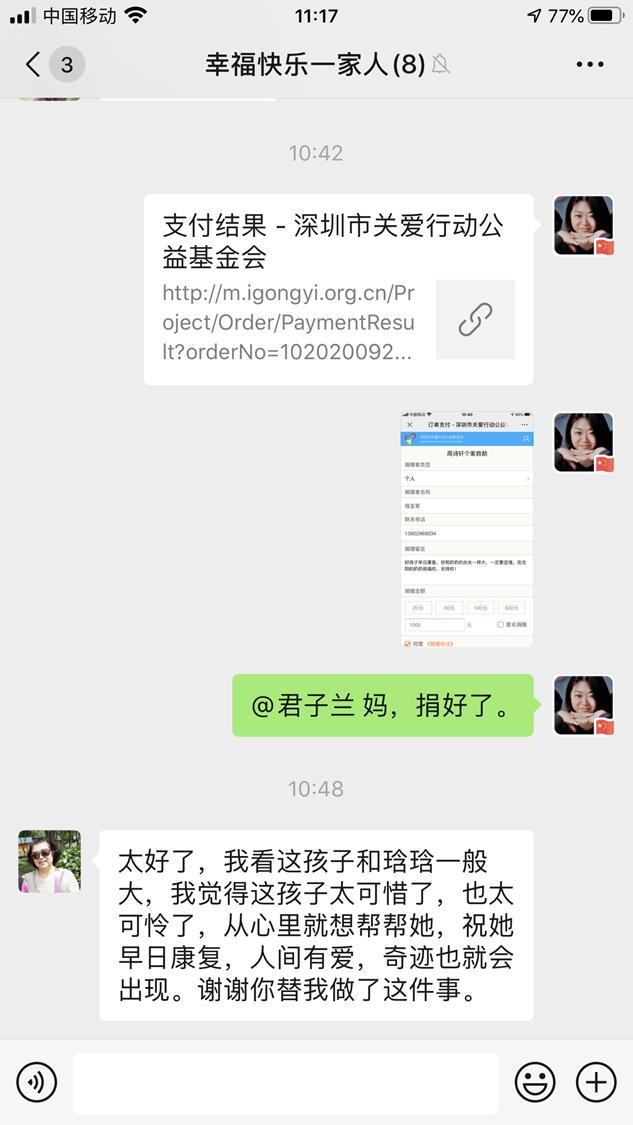633x1125 pixels.
Task: View the shared donation screenshot image
Action: [x=467, y=529]
